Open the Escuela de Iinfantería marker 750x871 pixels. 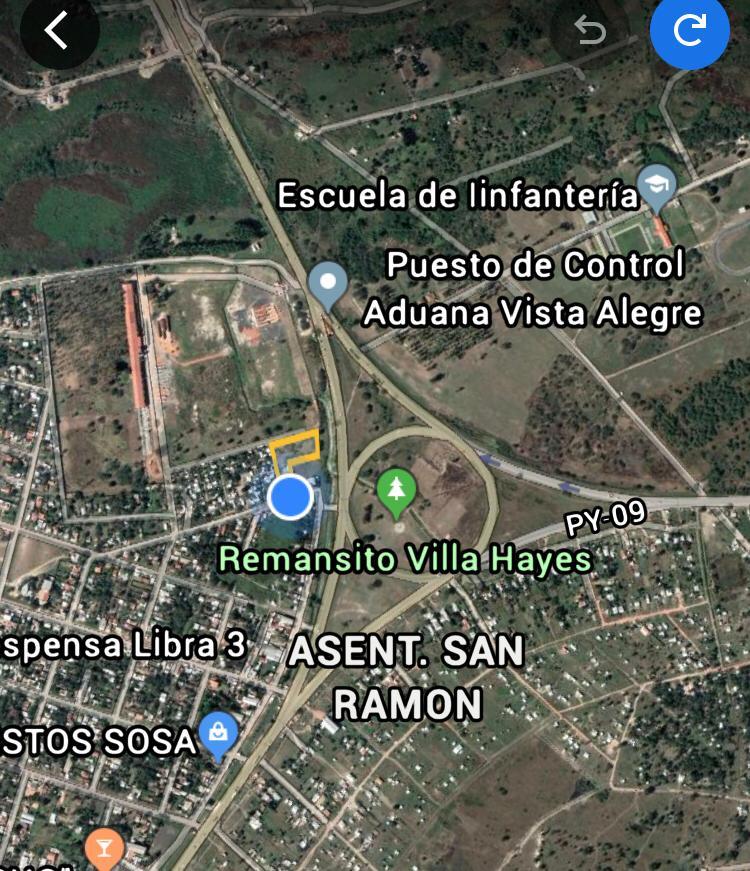[657, 185]
